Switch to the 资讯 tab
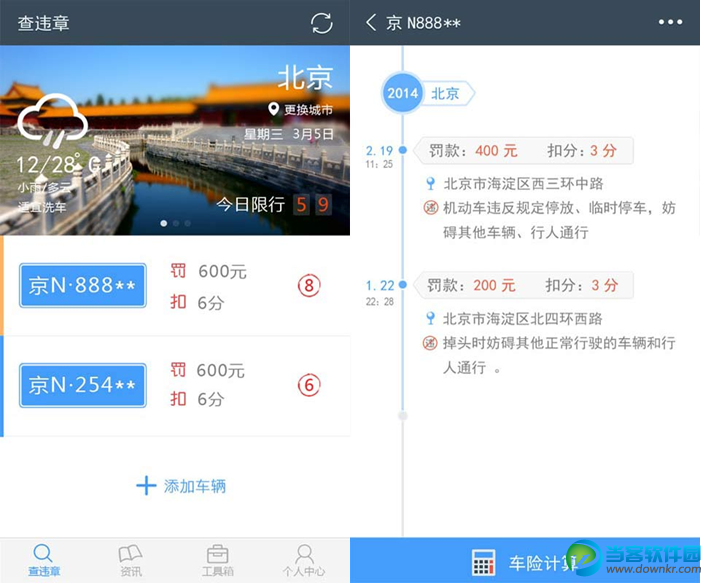The width and height of the screenshot is (702, 583). tap(130, 559)
